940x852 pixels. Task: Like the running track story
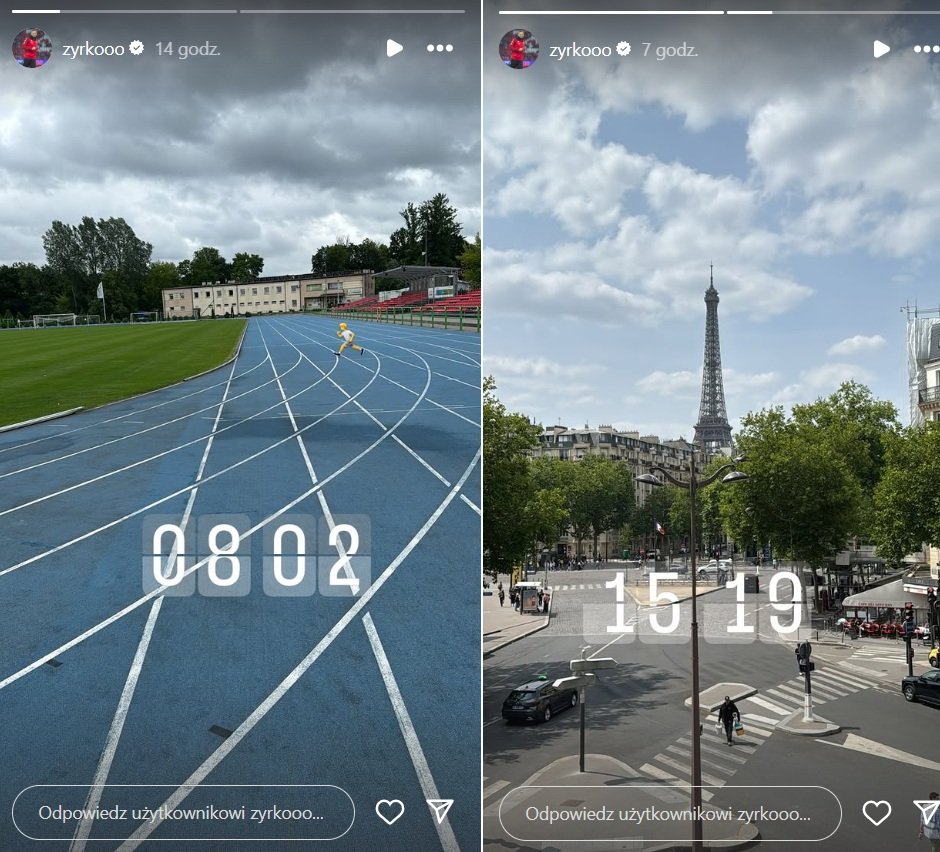(x=389, y=812)
